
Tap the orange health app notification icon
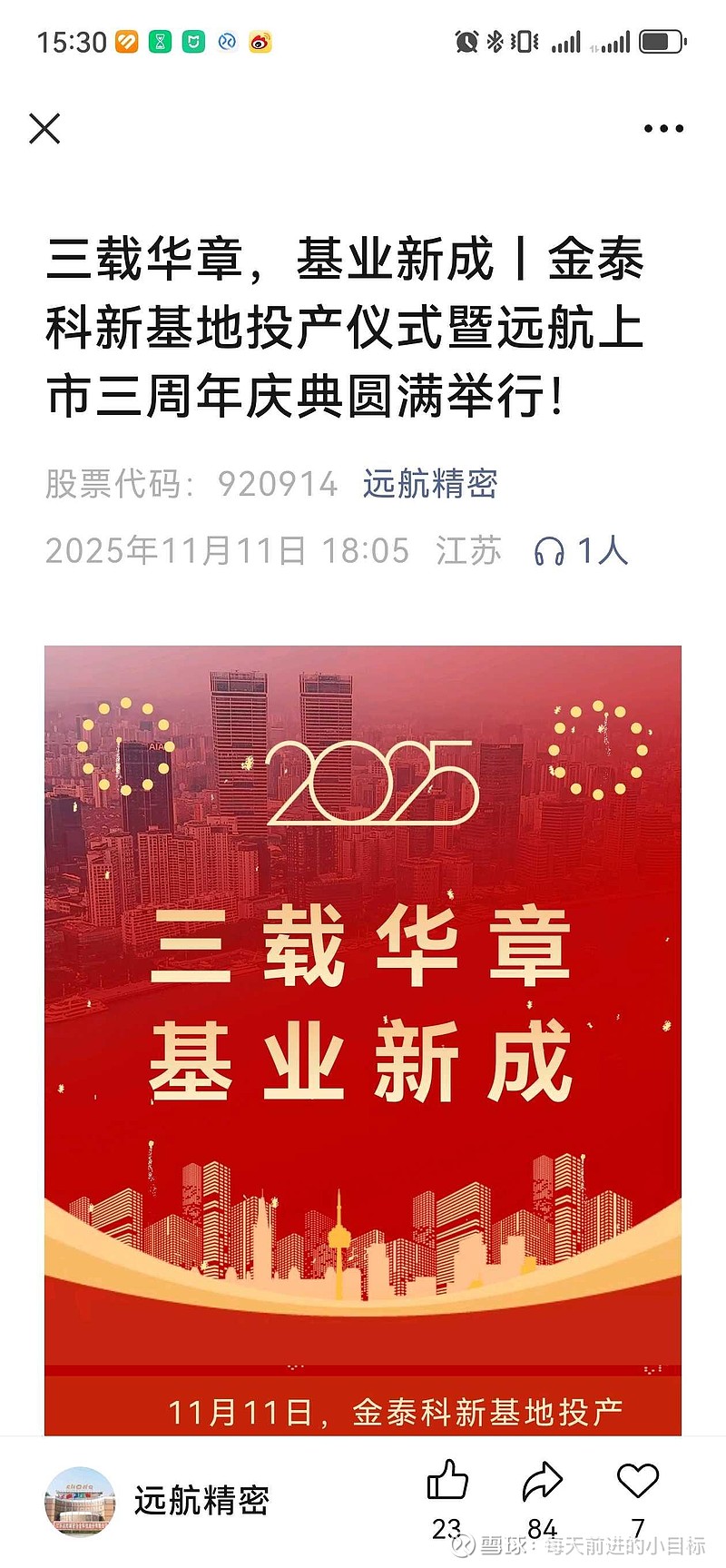tap(127, 42)
